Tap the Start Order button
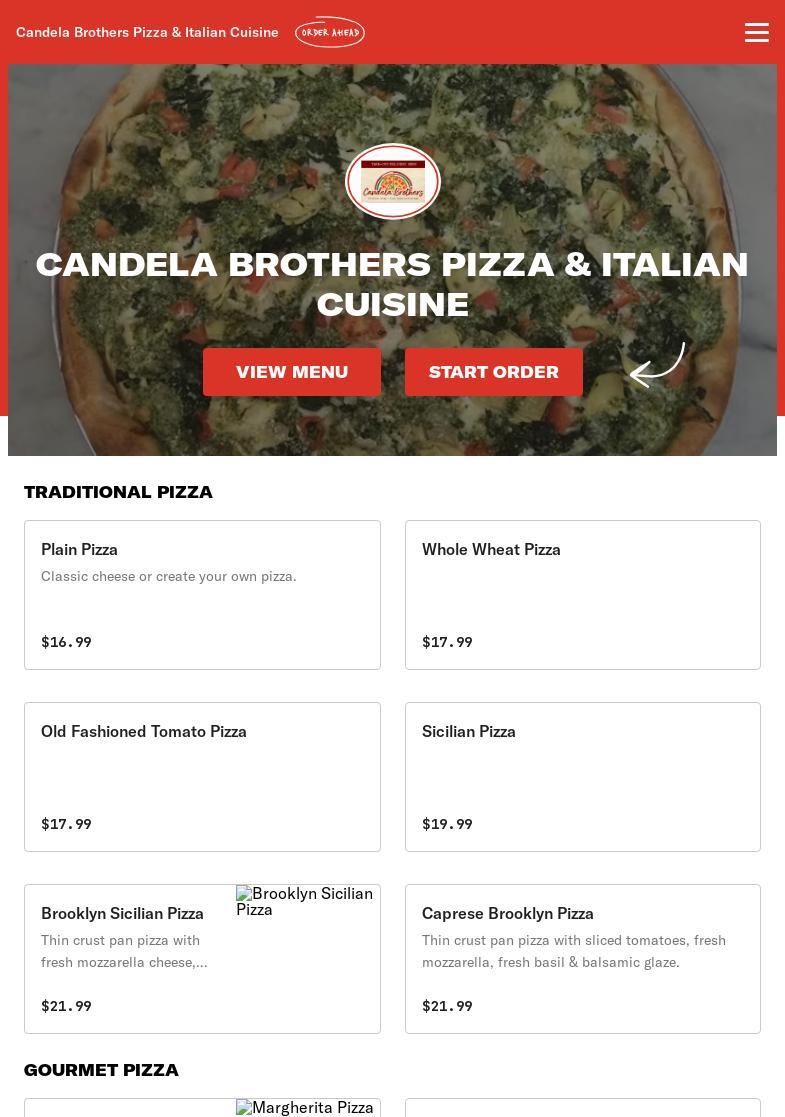785x1117 pixels. pyautogui.click(x=493, y=372)
